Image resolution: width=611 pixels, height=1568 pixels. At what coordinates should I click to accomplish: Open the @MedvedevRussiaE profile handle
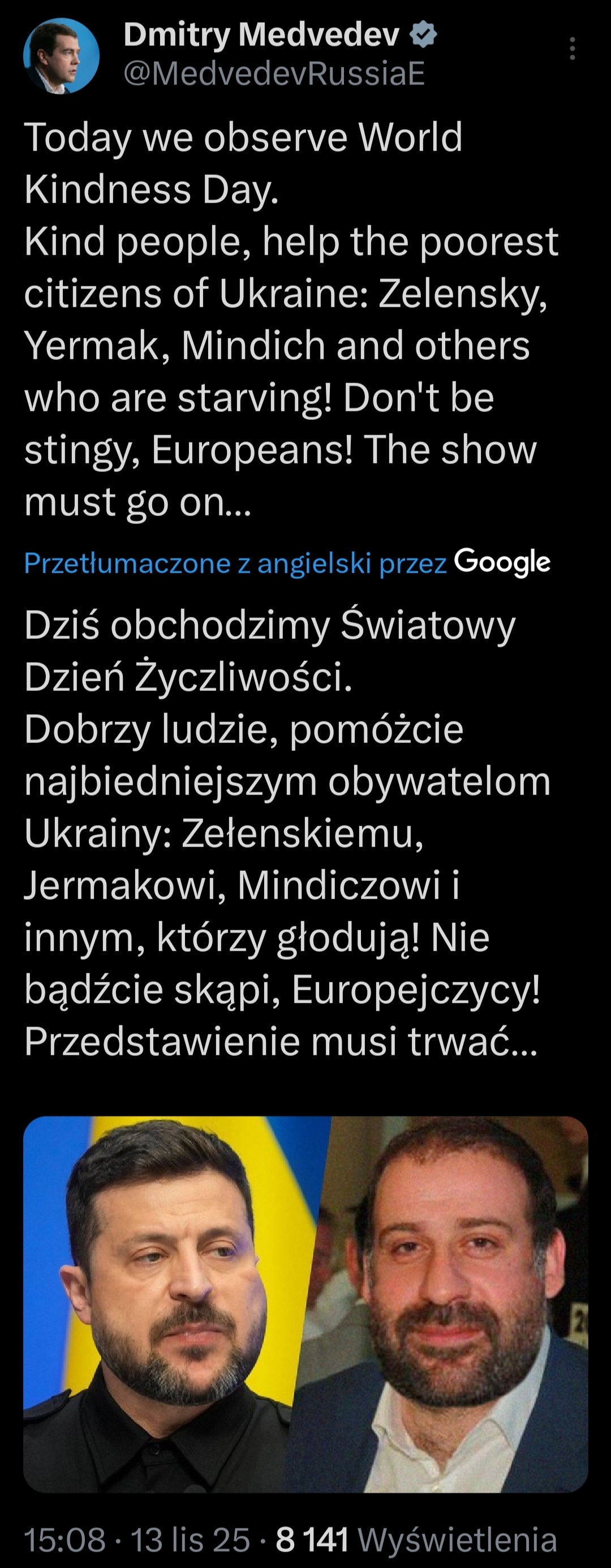(274, 74)
